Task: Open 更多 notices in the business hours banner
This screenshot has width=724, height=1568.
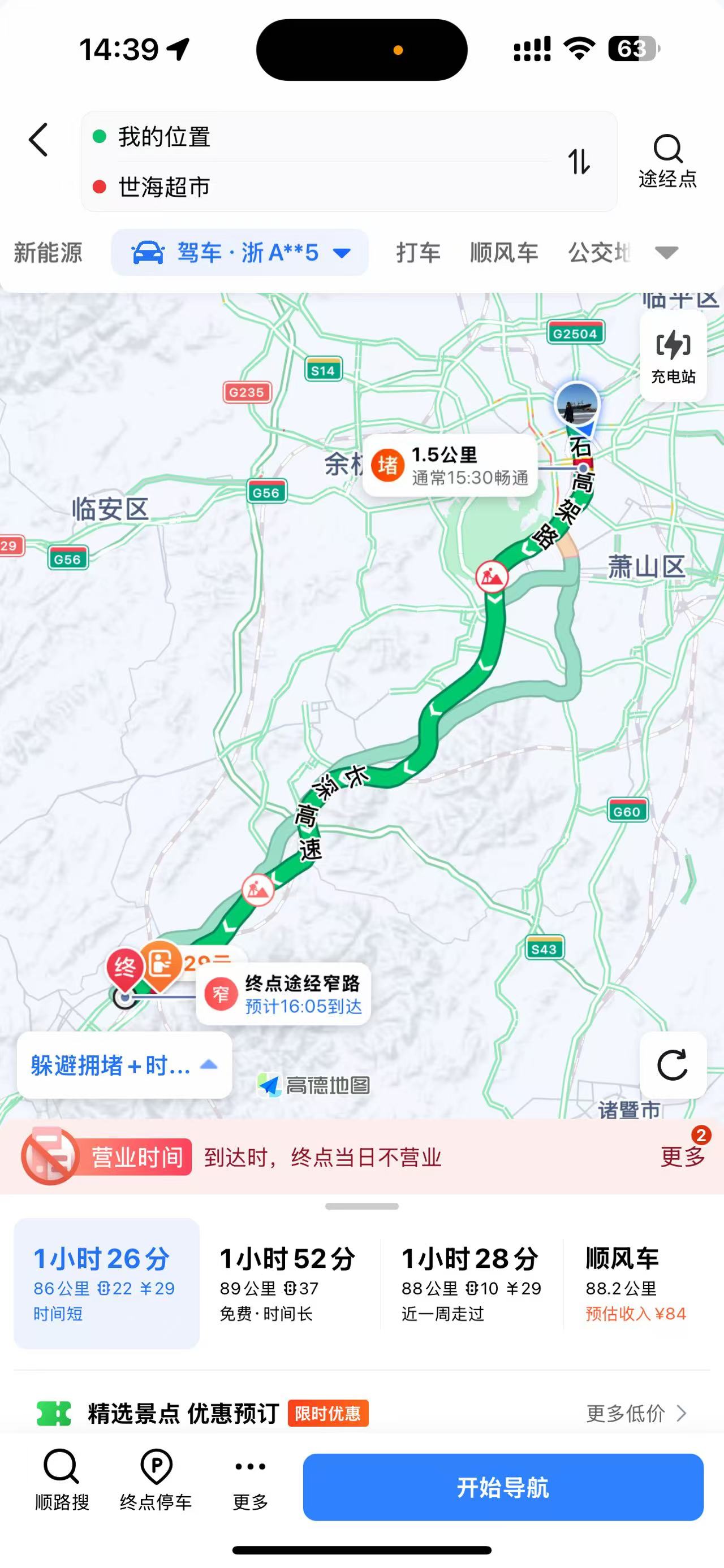Action: (x=683, y=1156)
